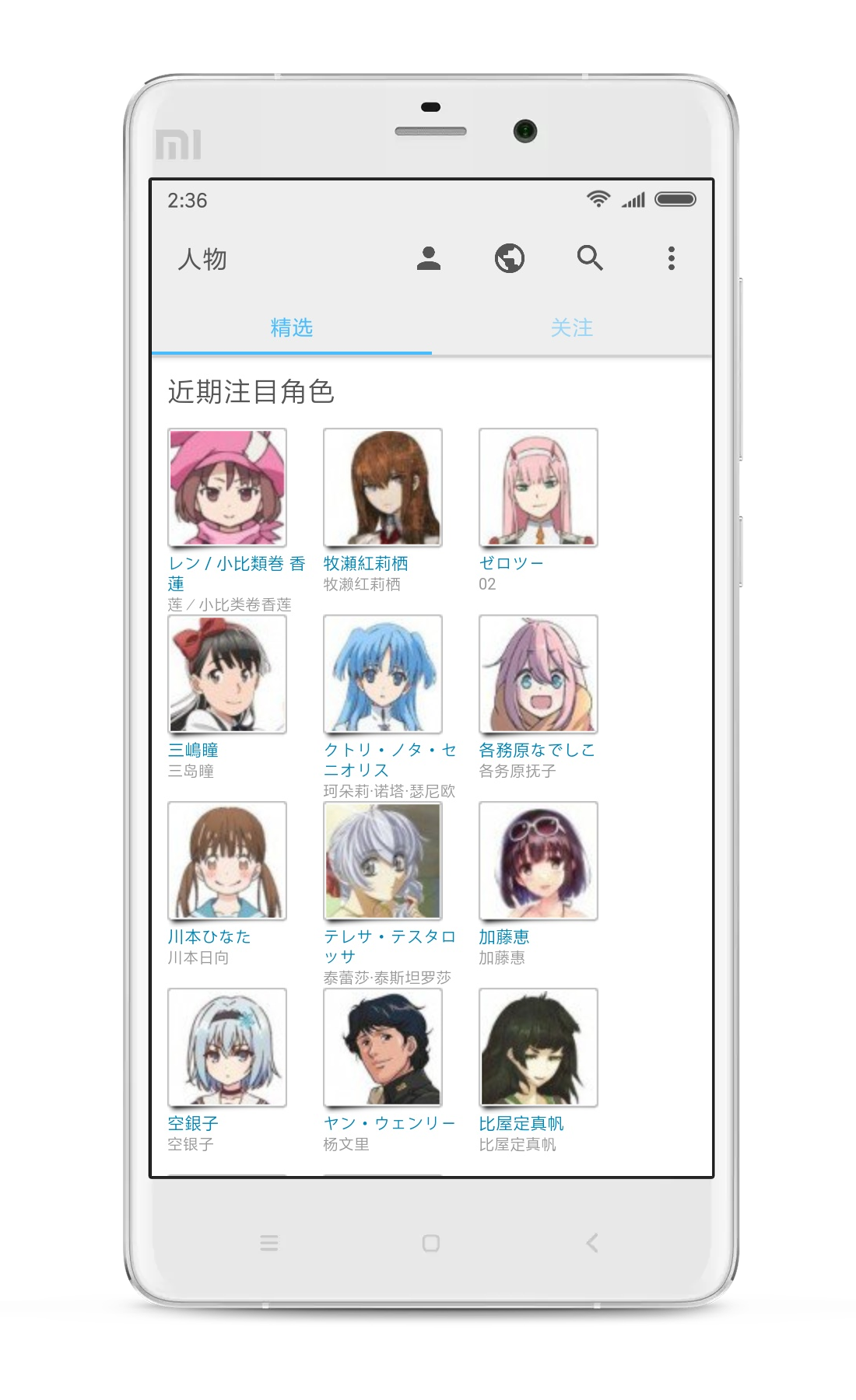The width and height of the screenshot is (856, 1400).
Task: Open character 空銀子
Action: [x=227, y=1048]
